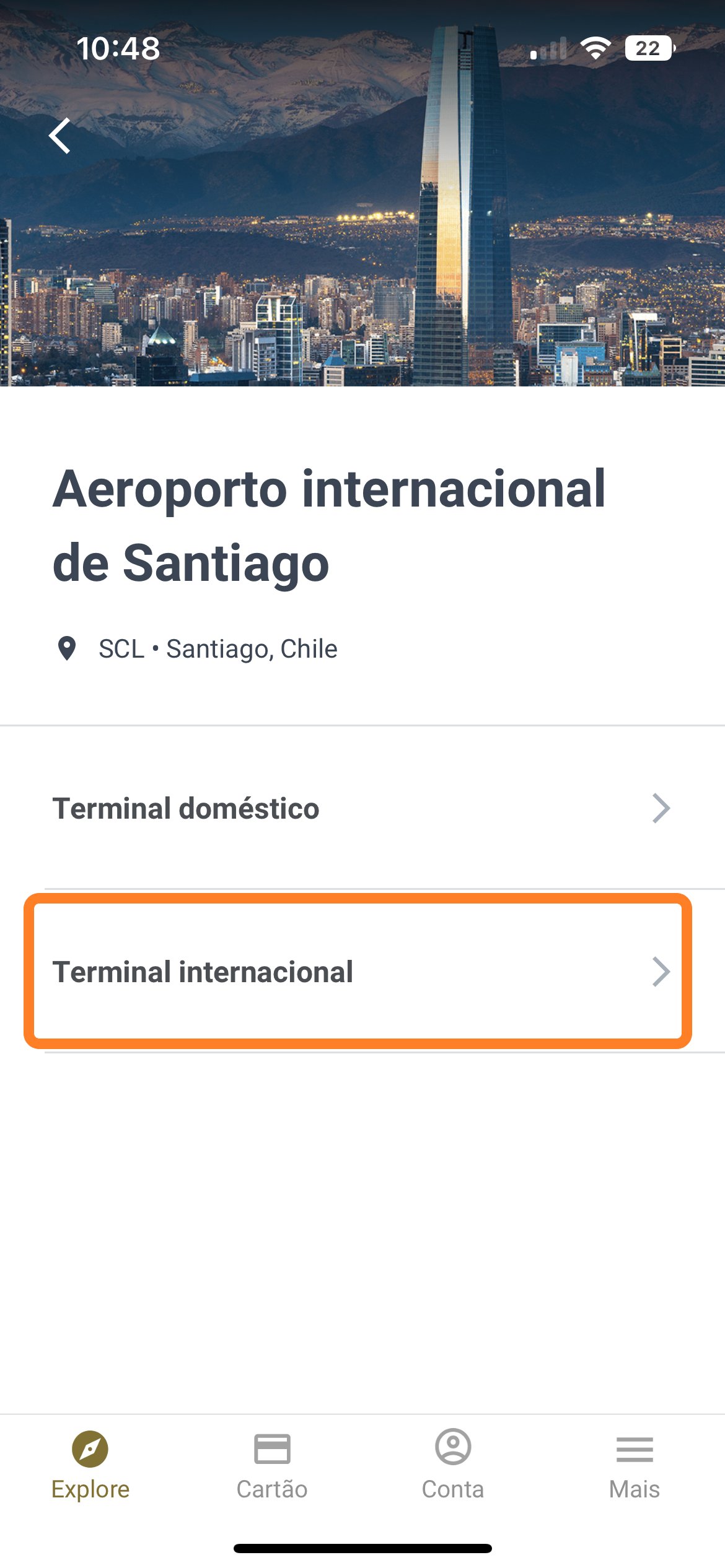Open the Mais menu tab
Screen dimensions: 725x1568
click(x=635, y=1466)
